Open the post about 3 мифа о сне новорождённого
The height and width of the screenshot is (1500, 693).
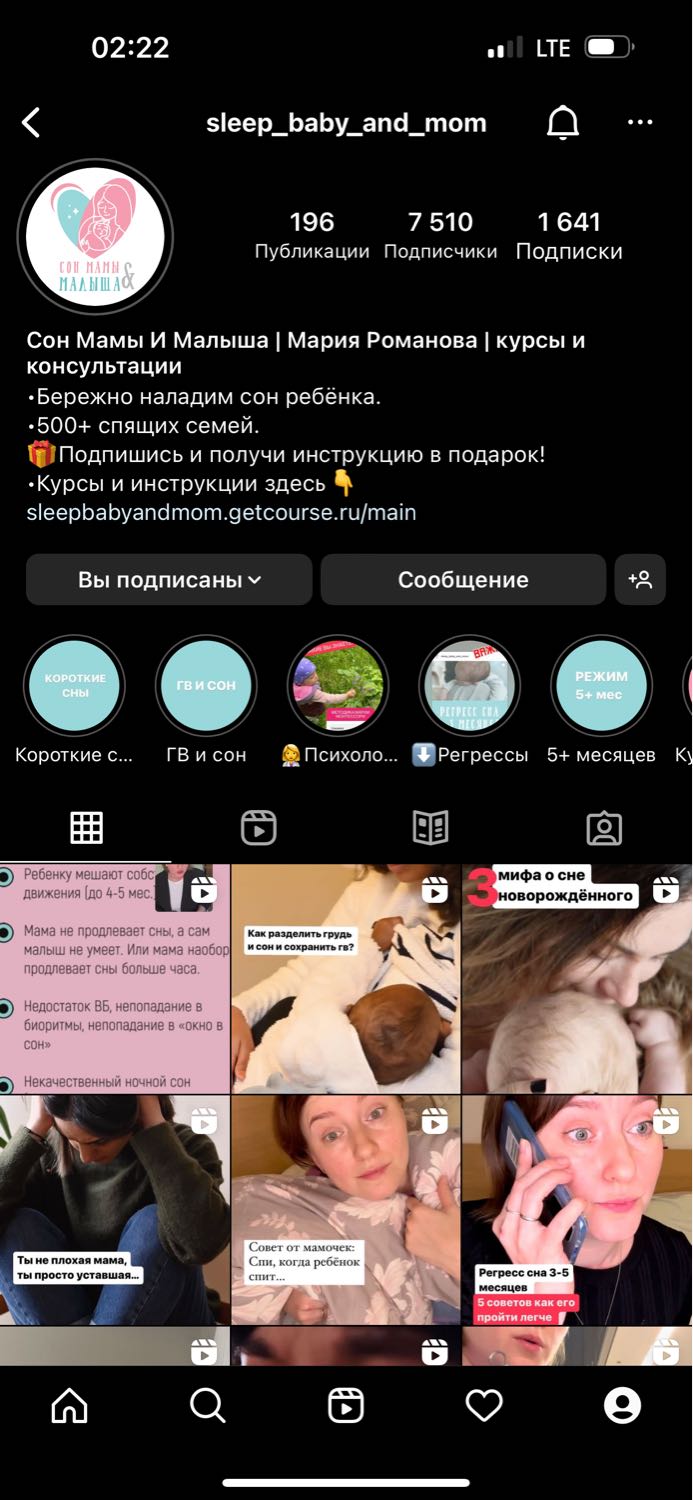[578, 979]
